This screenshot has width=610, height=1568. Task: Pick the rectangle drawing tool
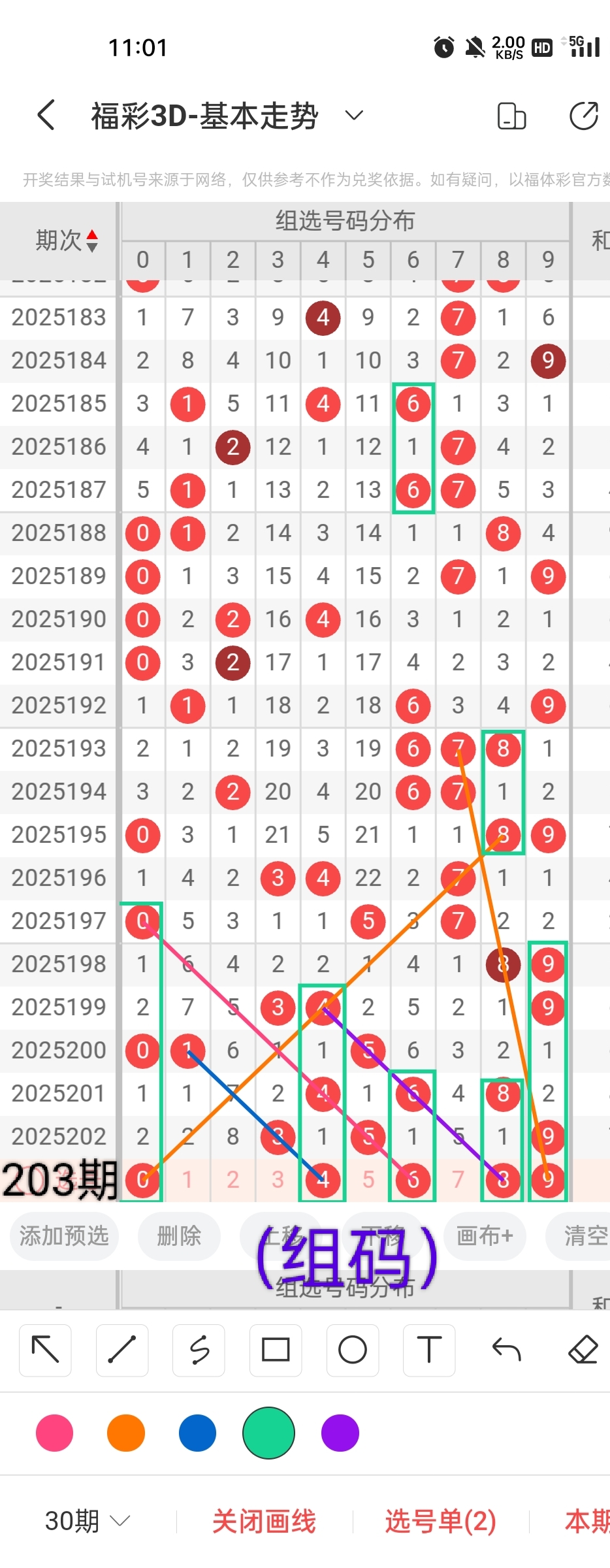[276, 1349]
